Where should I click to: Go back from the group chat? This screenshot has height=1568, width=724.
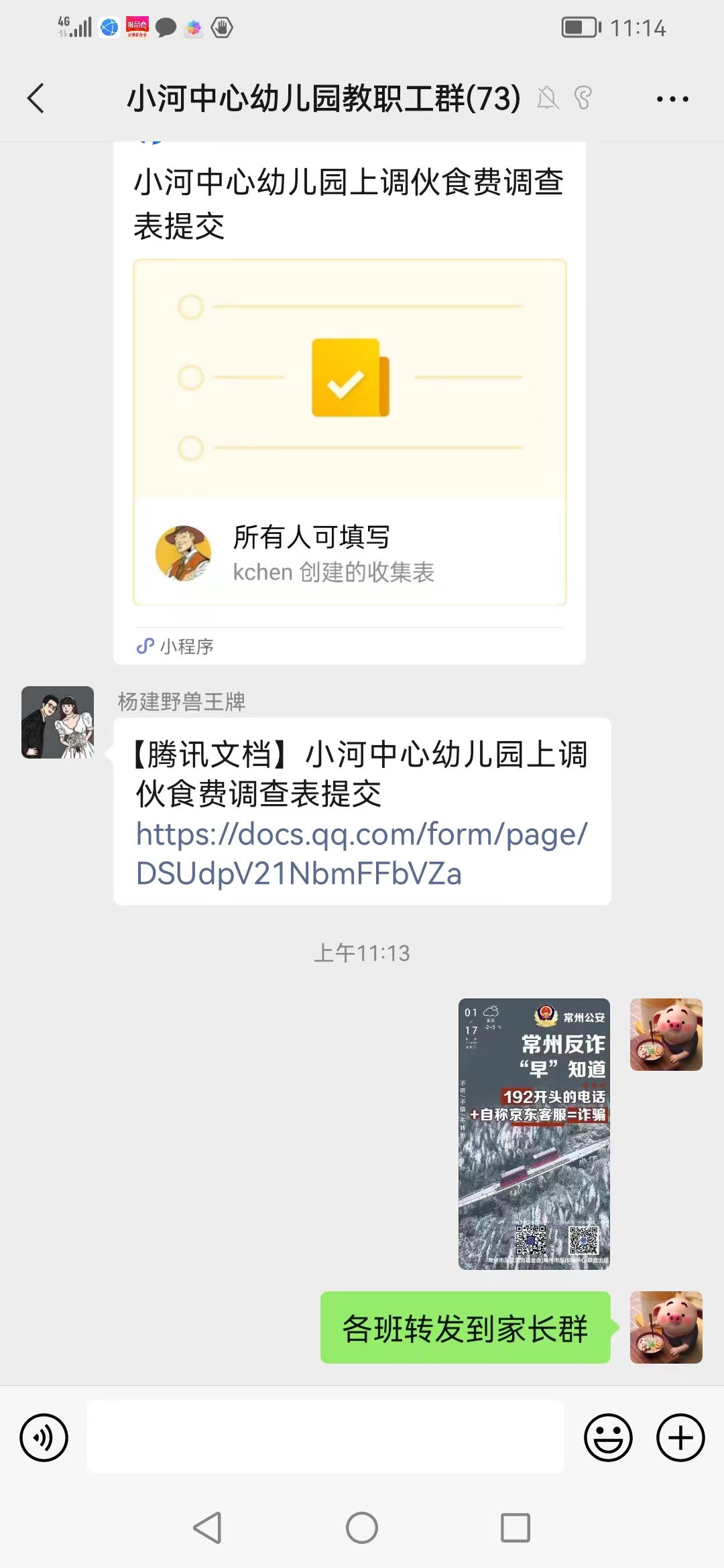(x=36, y=99)
